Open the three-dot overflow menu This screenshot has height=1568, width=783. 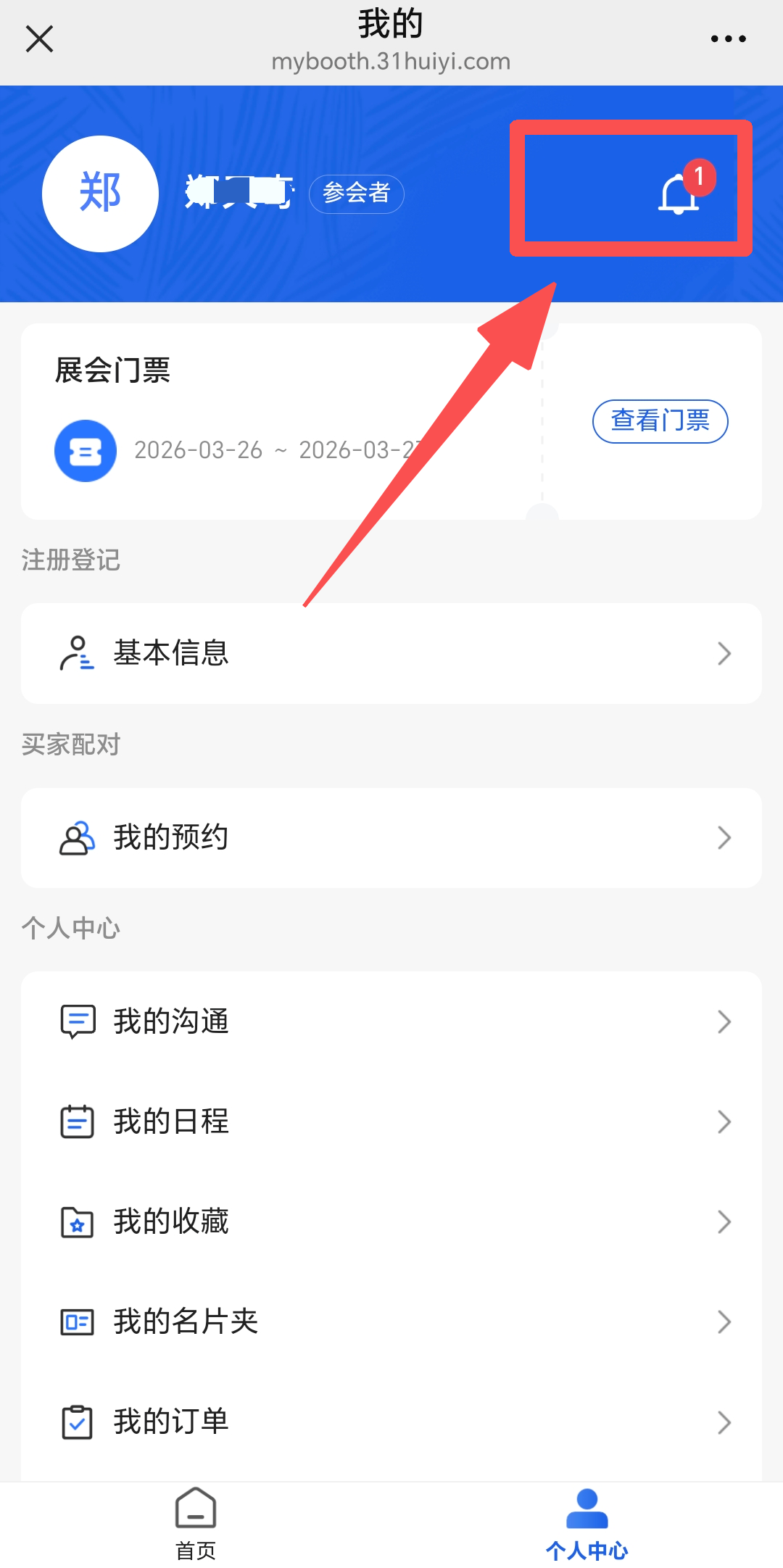728,39
